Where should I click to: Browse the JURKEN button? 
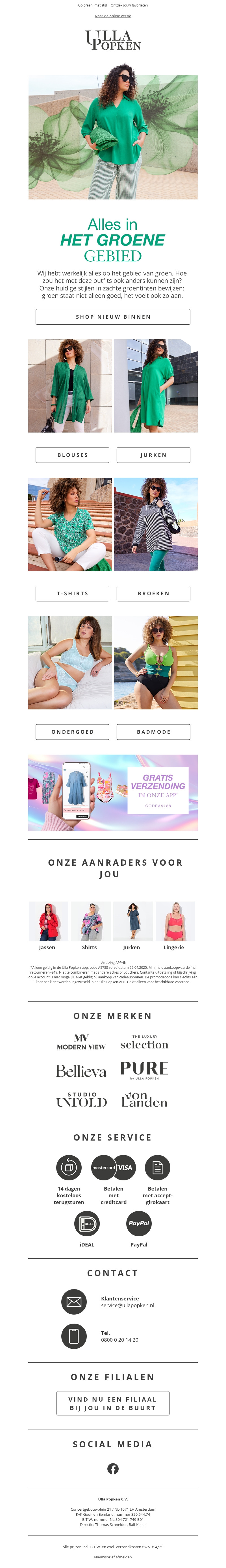(x=153, y=455)
